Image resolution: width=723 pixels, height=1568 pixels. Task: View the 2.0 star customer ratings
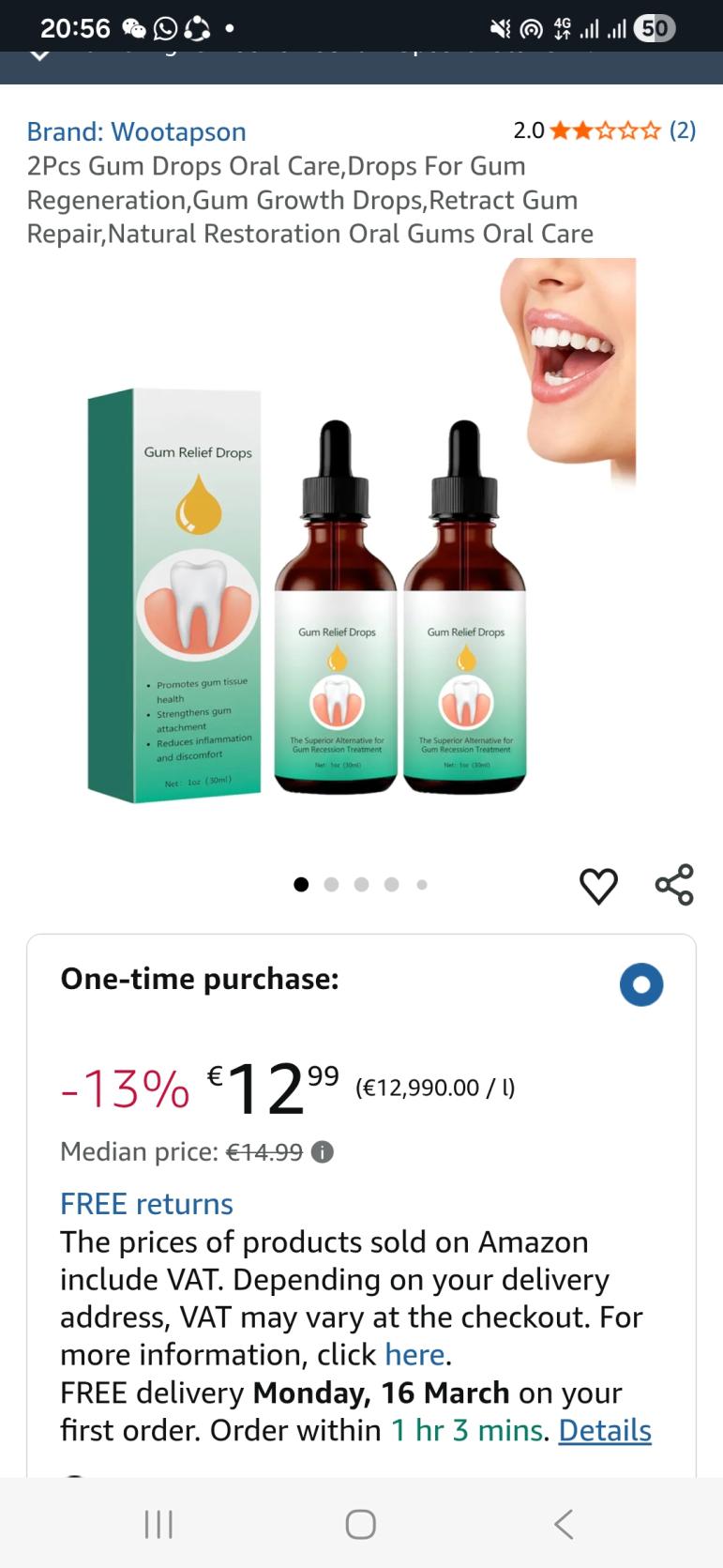click(x=604, y=130)
